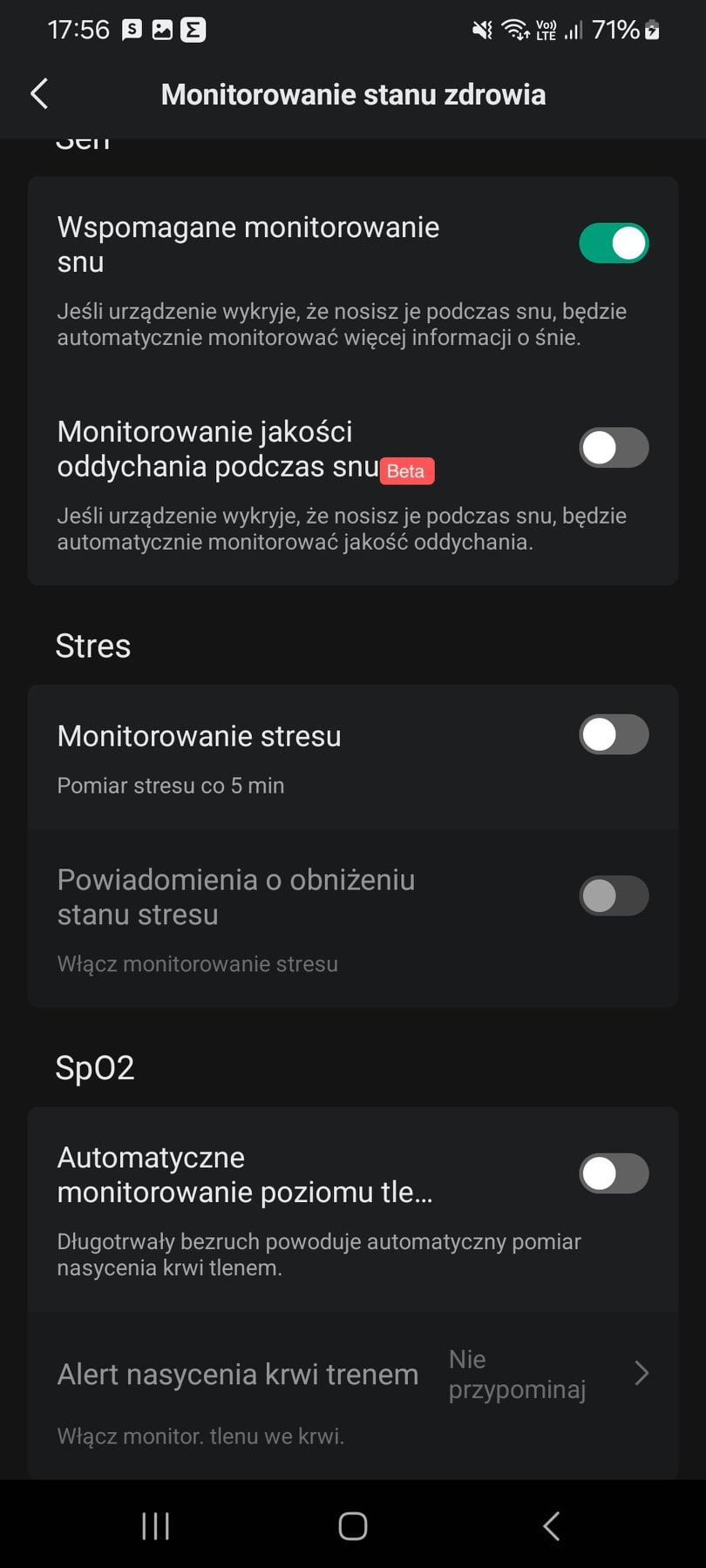Disable Wspomagane monitorowanie snu switch

coord(614,243)
